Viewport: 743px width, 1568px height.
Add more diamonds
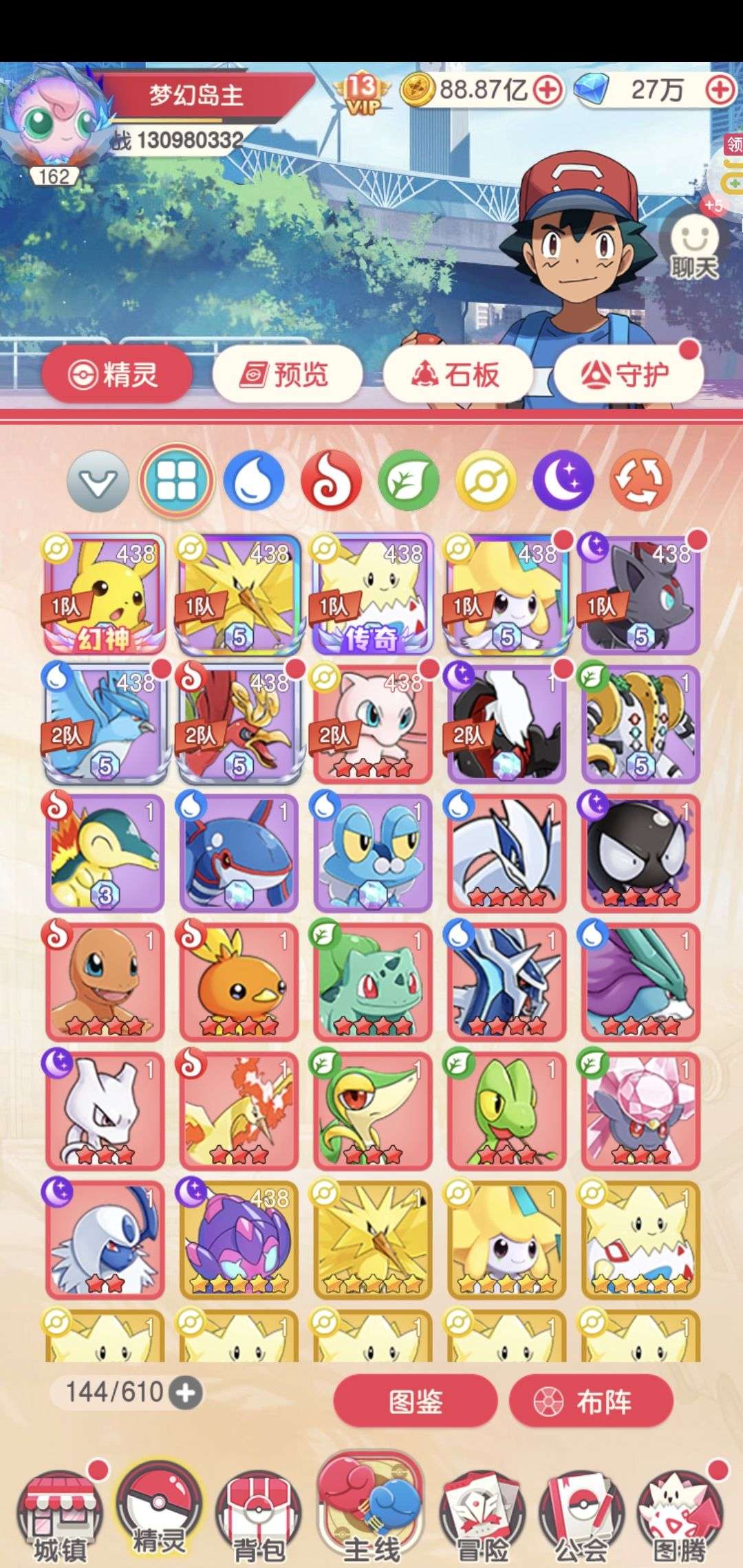coord(721,90)
